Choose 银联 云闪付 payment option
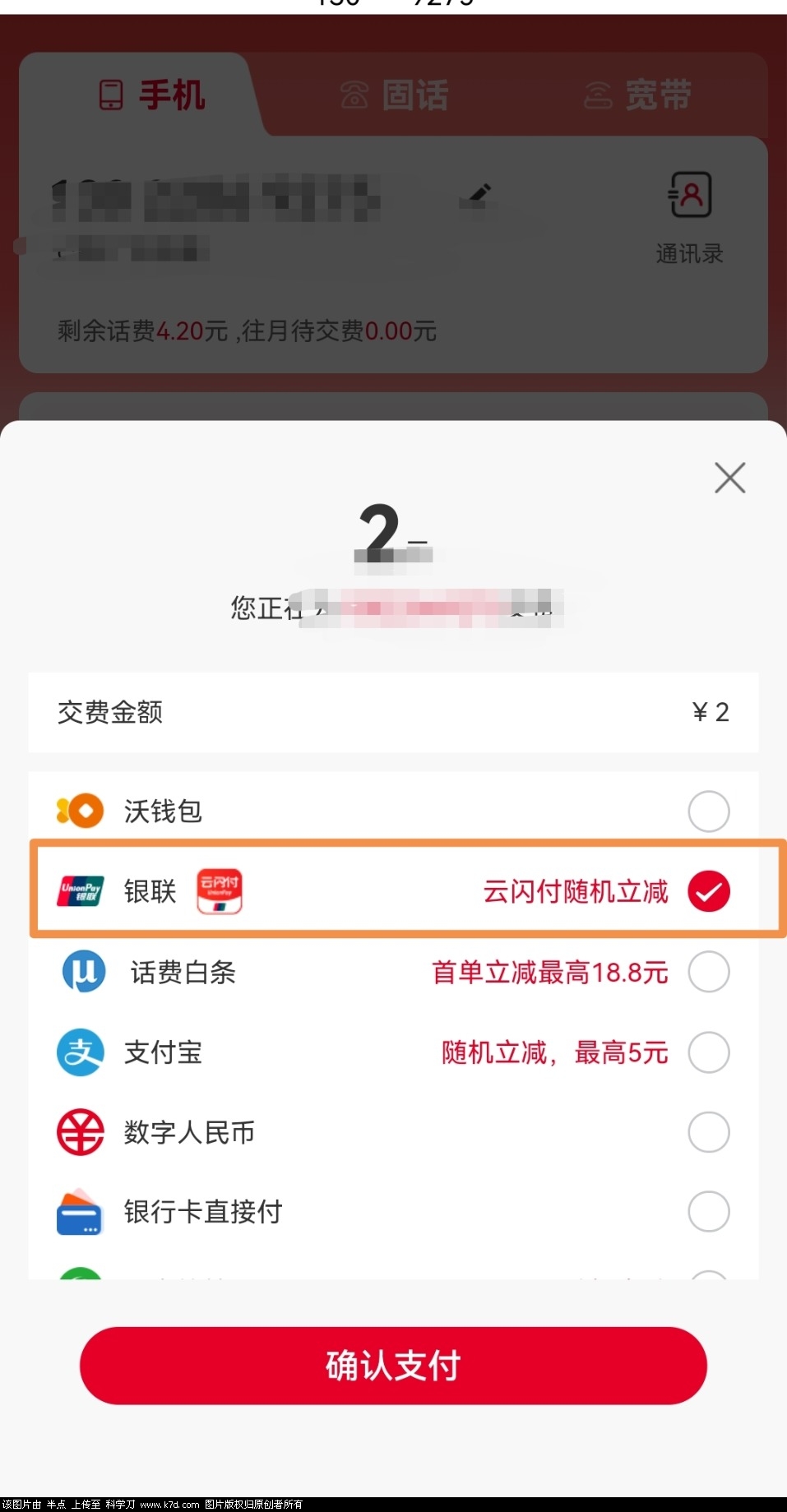 click(x=708, y=891)
